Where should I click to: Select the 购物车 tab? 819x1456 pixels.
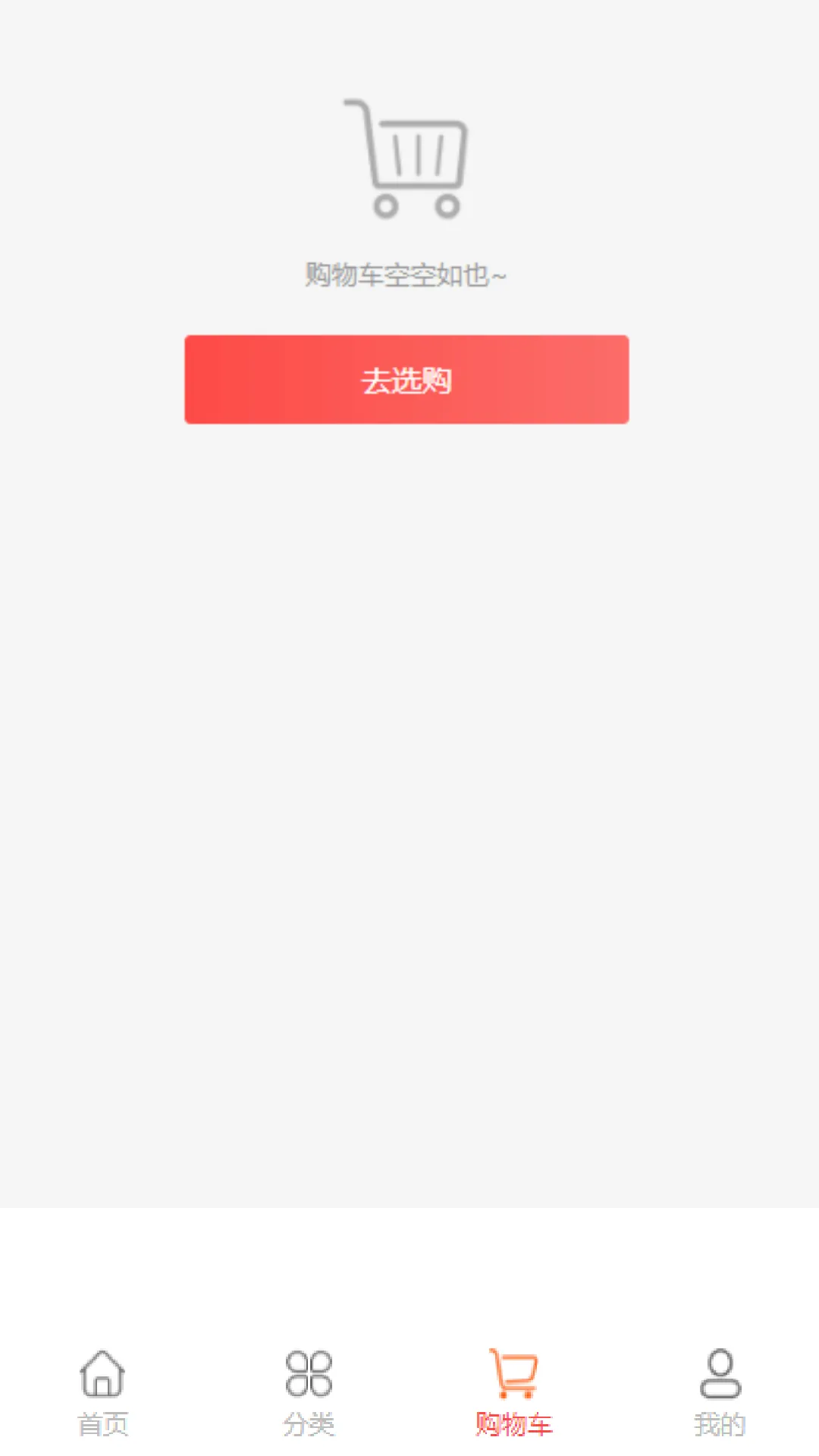click(x=513, y=1394)
